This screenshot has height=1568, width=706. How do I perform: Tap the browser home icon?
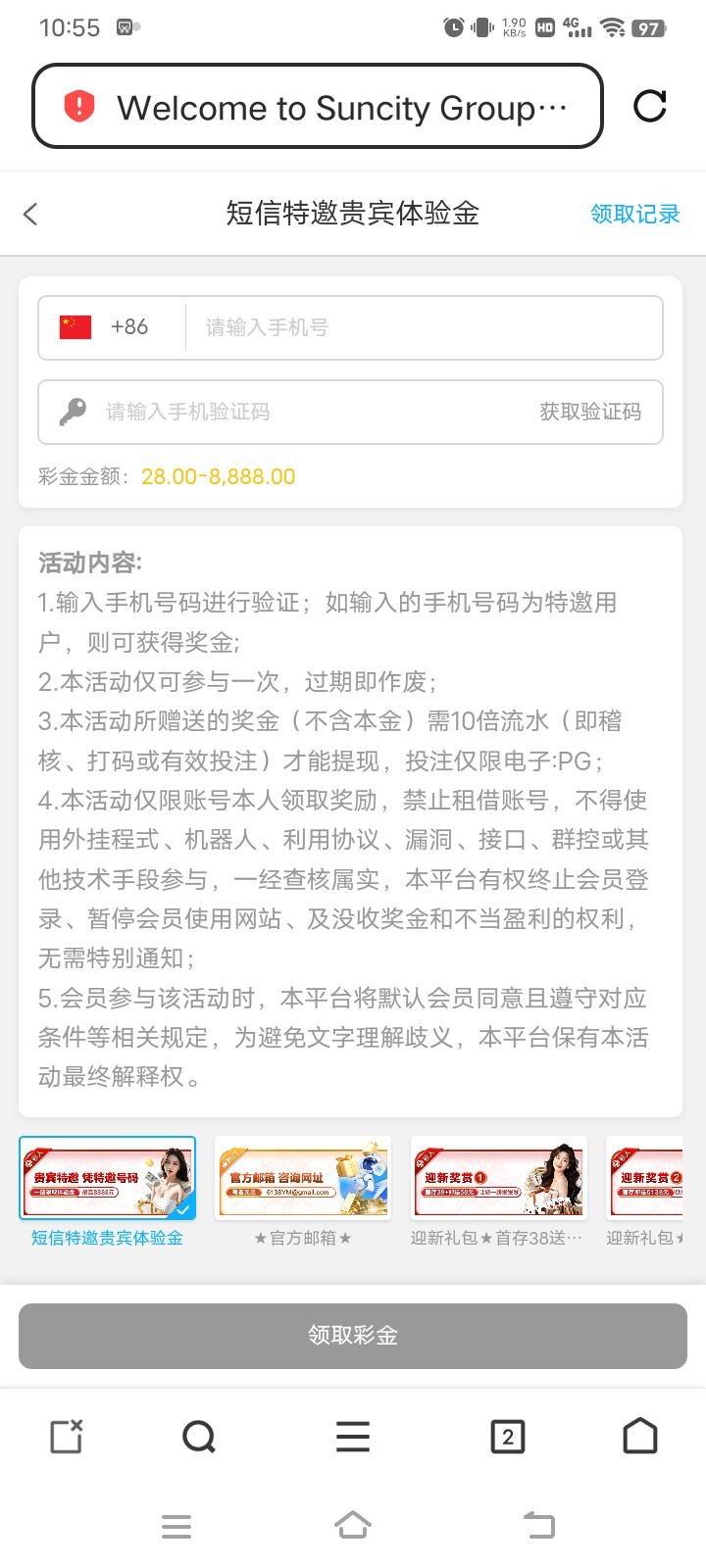click(x=640, y=1437)
